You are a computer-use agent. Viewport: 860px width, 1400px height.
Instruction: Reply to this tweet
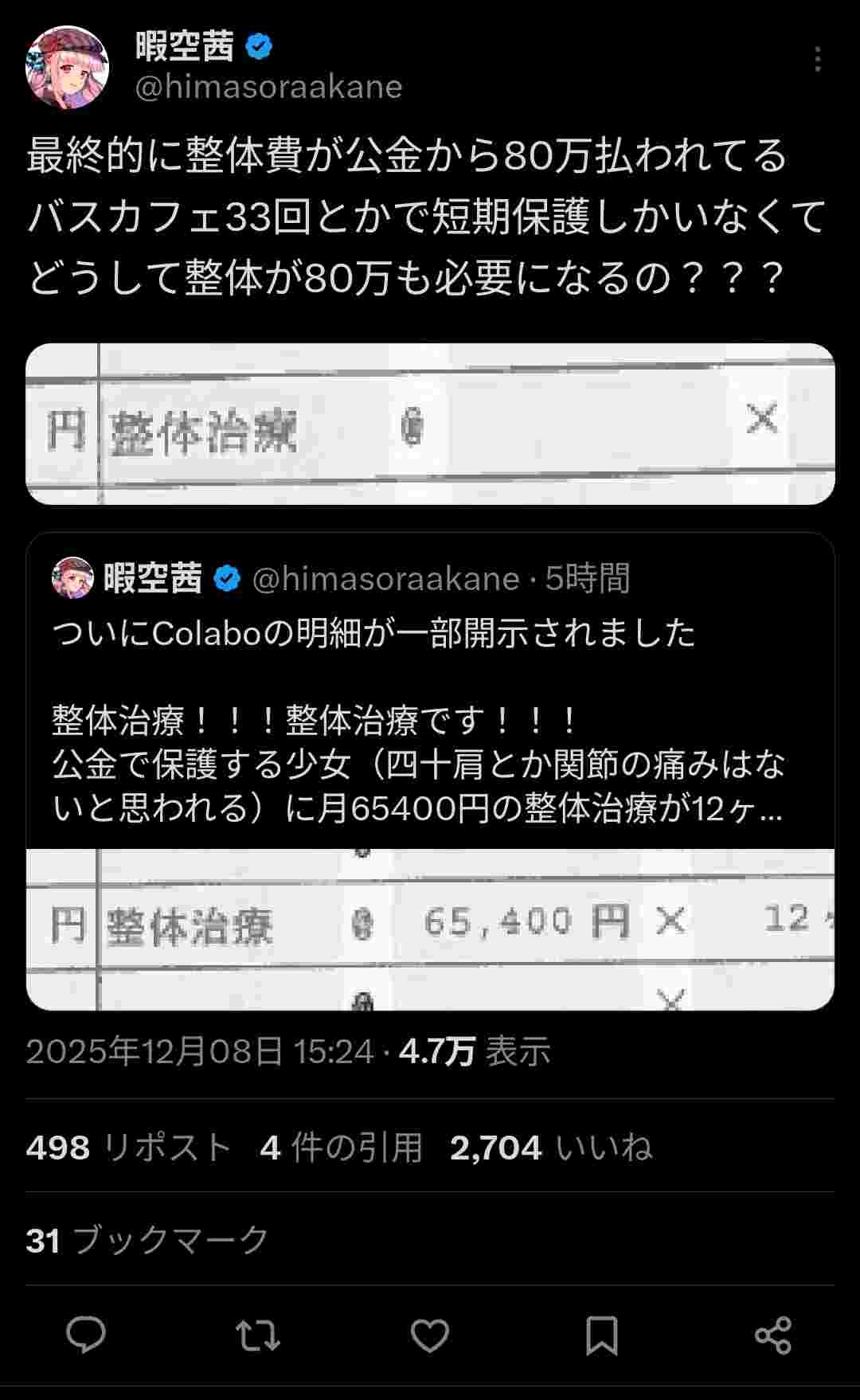tap(86, 1335)
